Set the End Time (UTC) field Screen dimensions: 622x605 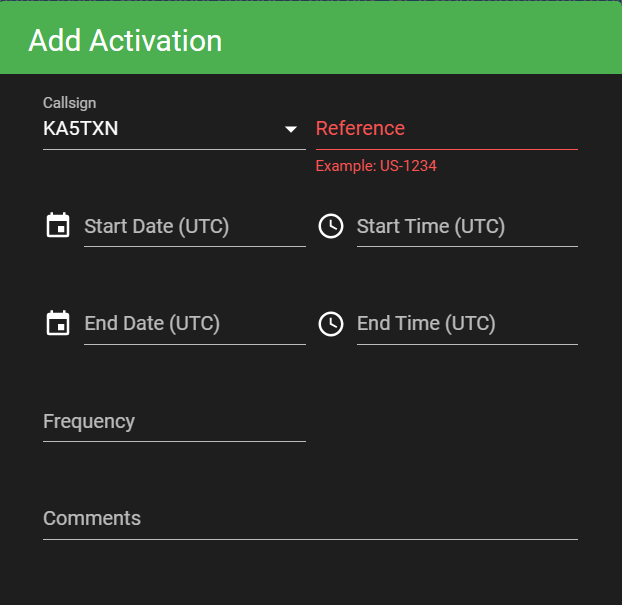[466, 324]
